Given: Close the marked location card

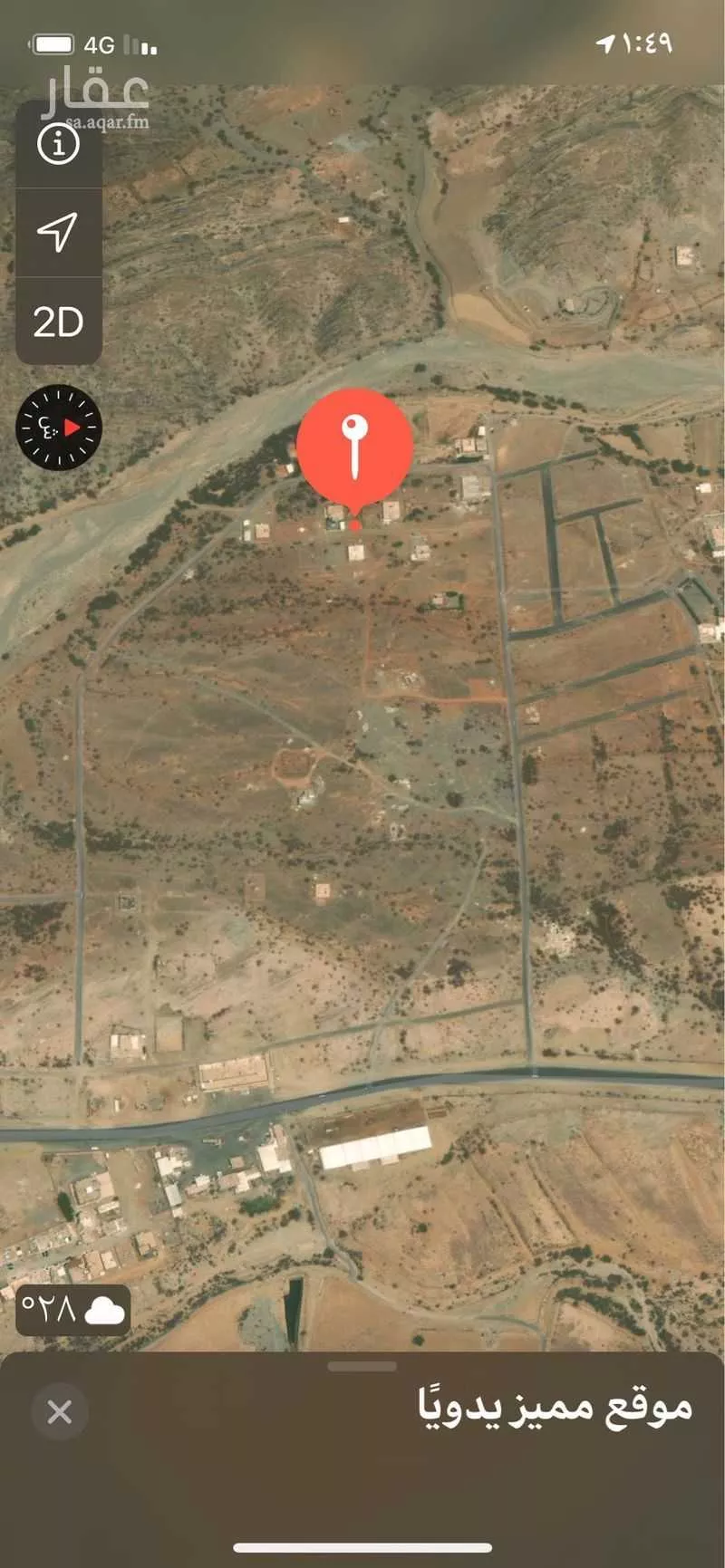Looking at the screenshot, I should [60, 1411].
